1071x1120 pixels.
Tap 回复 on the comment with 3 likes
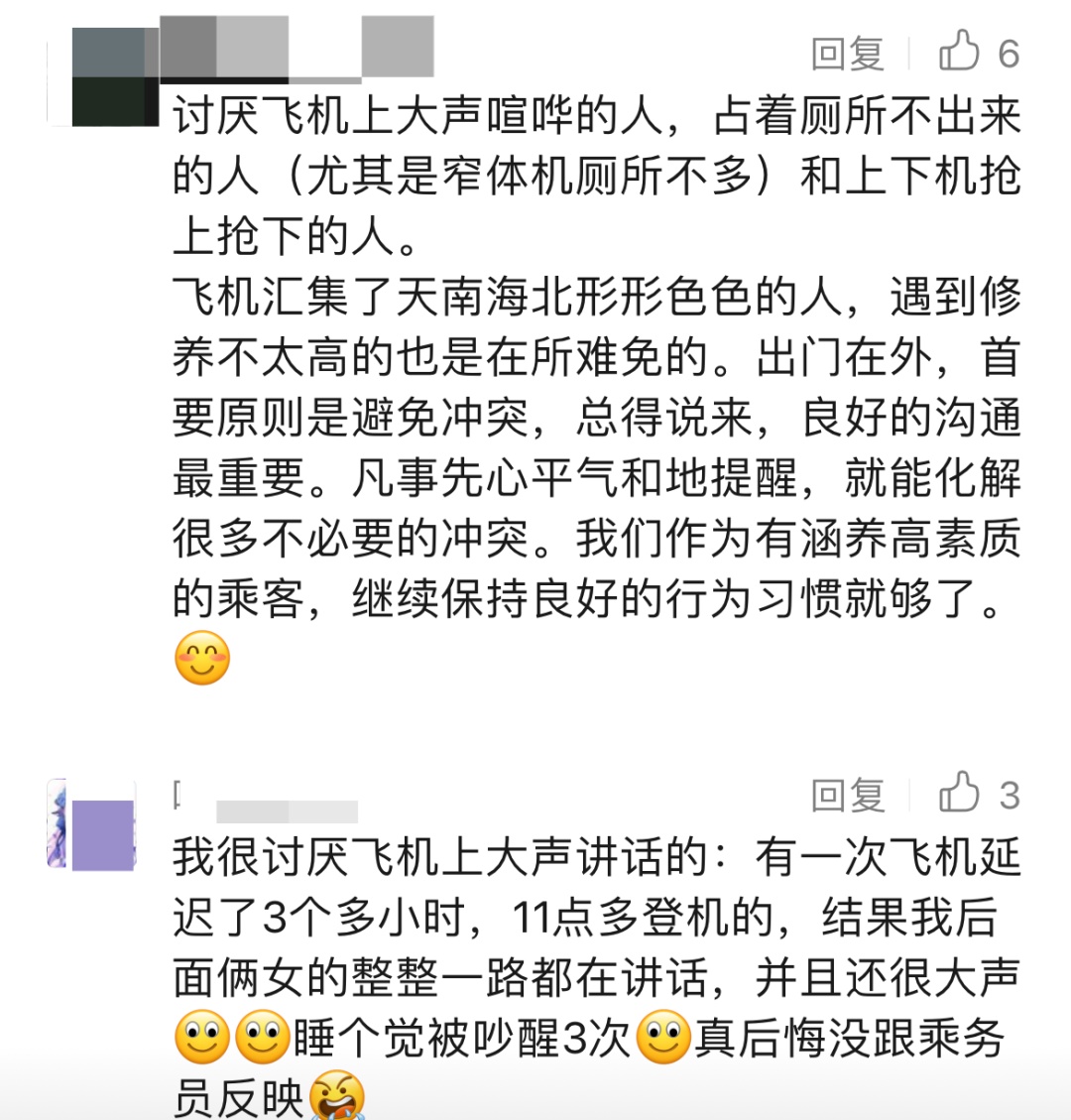click(847, 795)
